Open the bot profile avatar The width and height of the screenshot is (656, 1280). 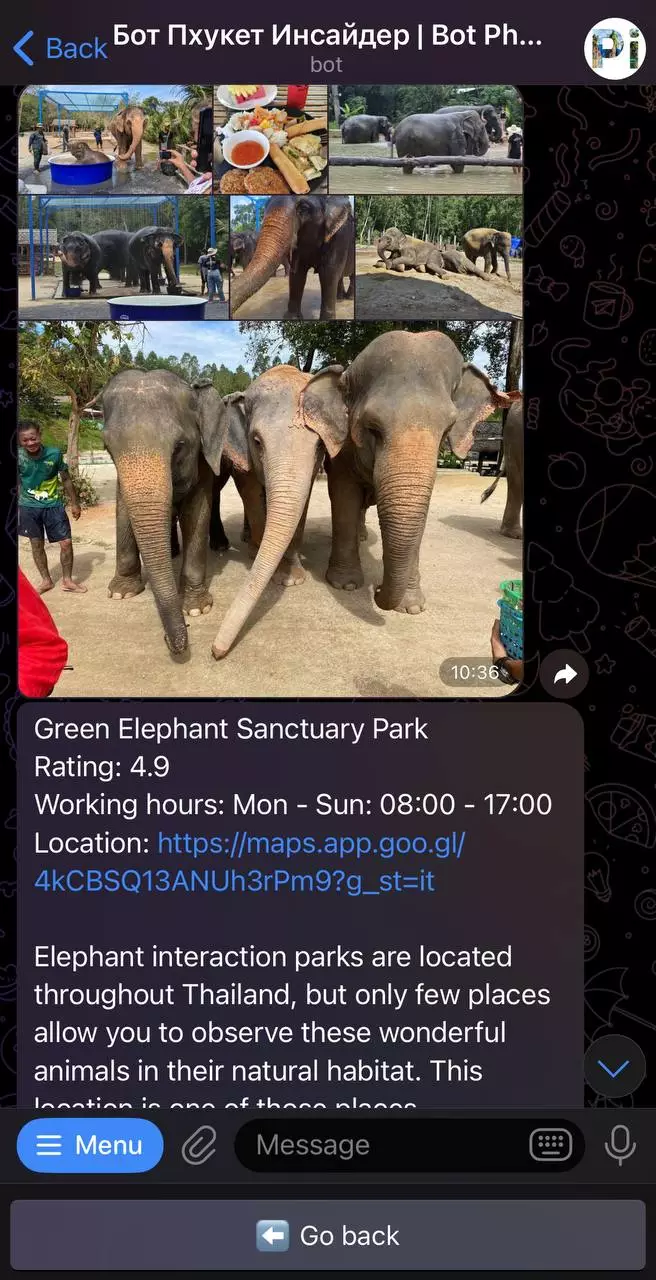(614, 48)
